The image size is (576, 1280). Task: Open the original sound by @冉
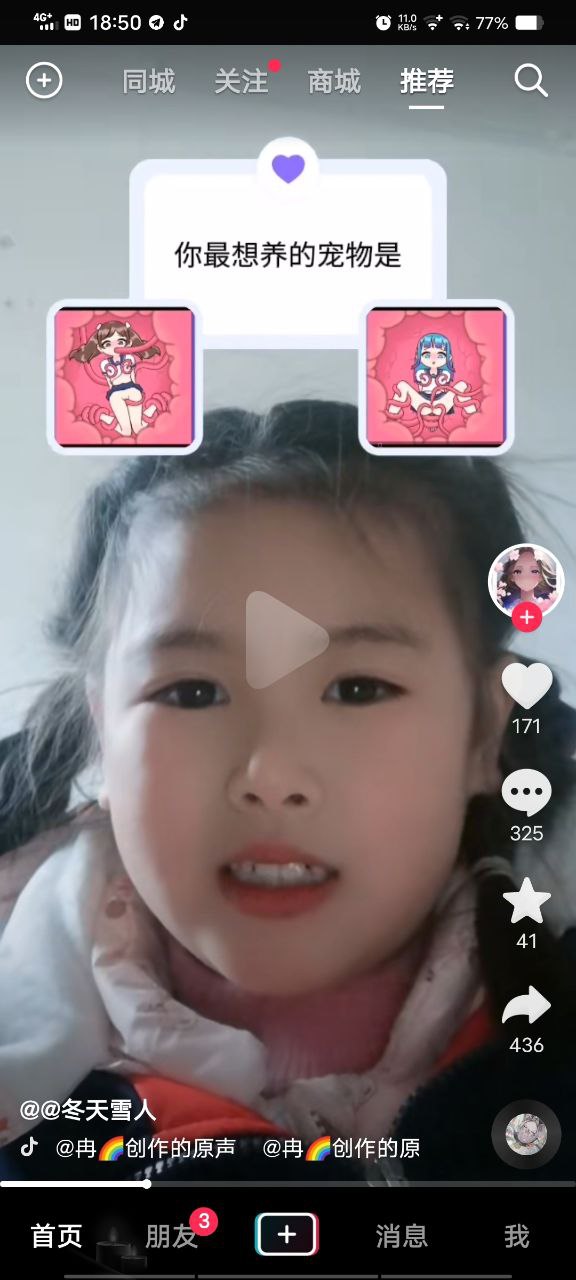tap(145, 1148)
